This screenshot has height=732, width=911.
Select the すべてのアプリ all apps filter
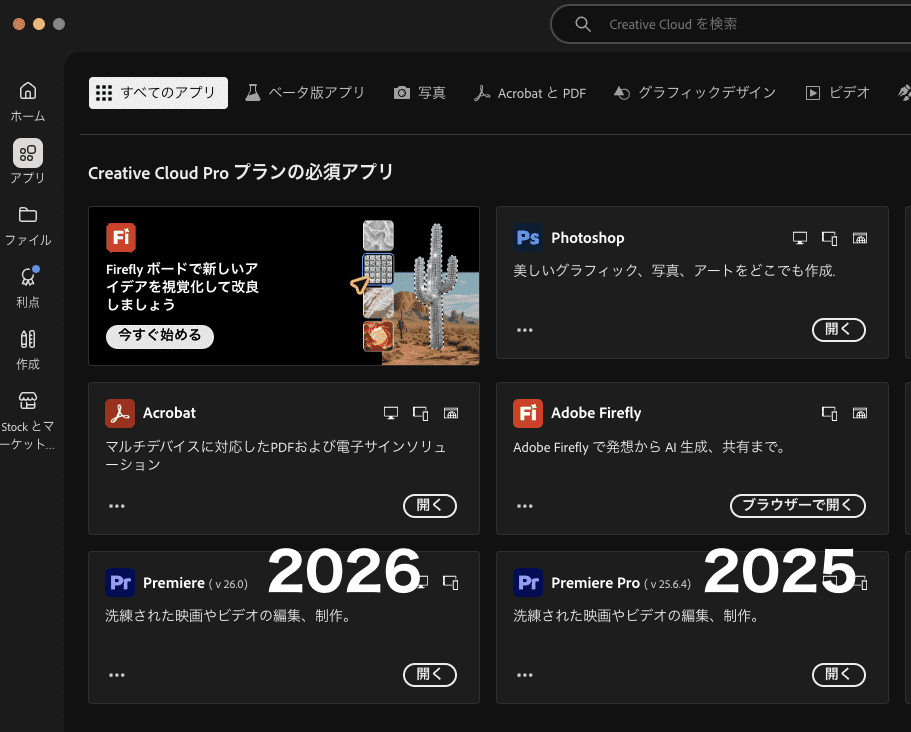click(158, 93)
